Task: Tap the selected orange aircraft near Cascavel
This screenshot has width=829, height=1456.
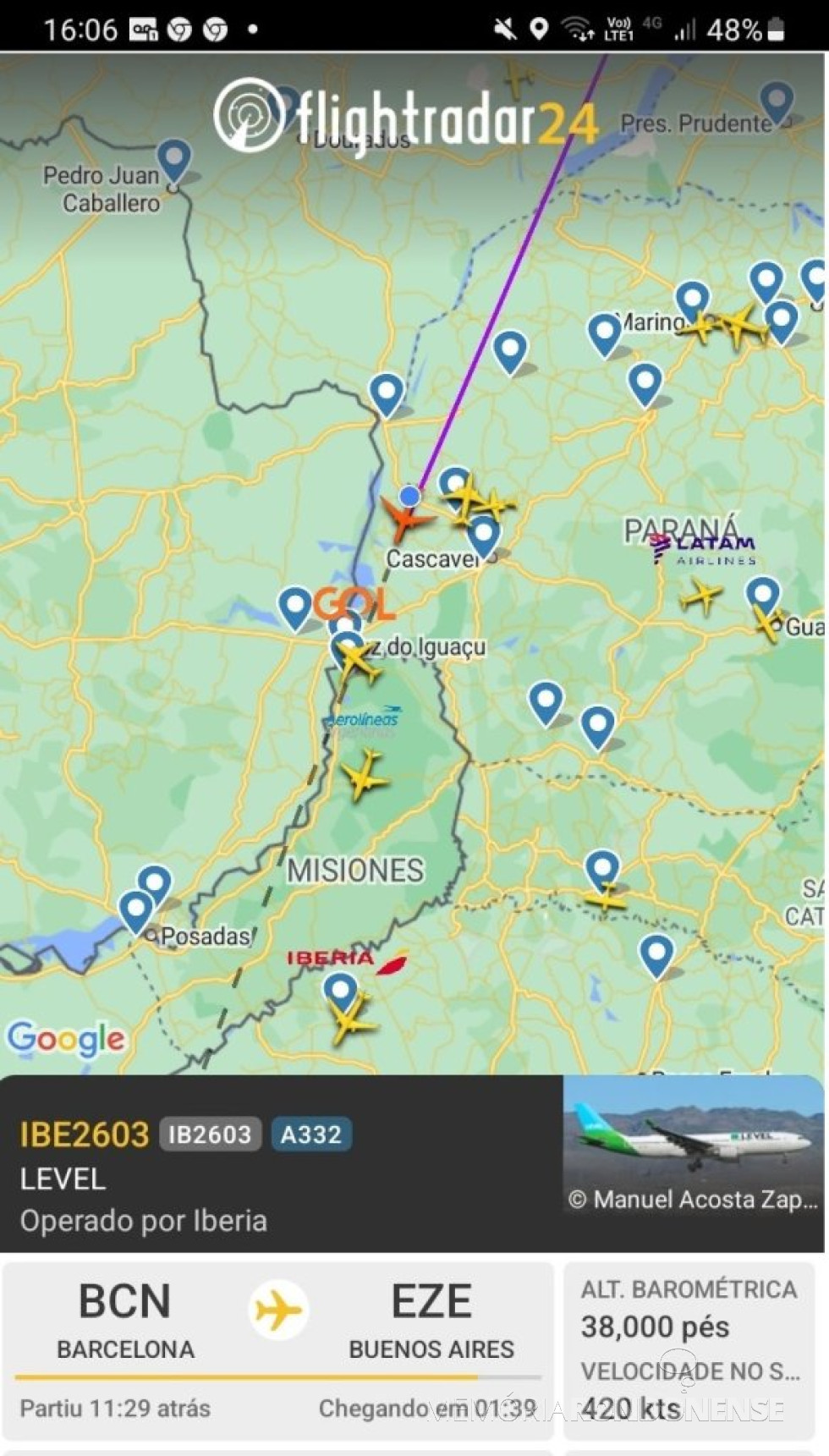Action: click(x=405, y=519)
